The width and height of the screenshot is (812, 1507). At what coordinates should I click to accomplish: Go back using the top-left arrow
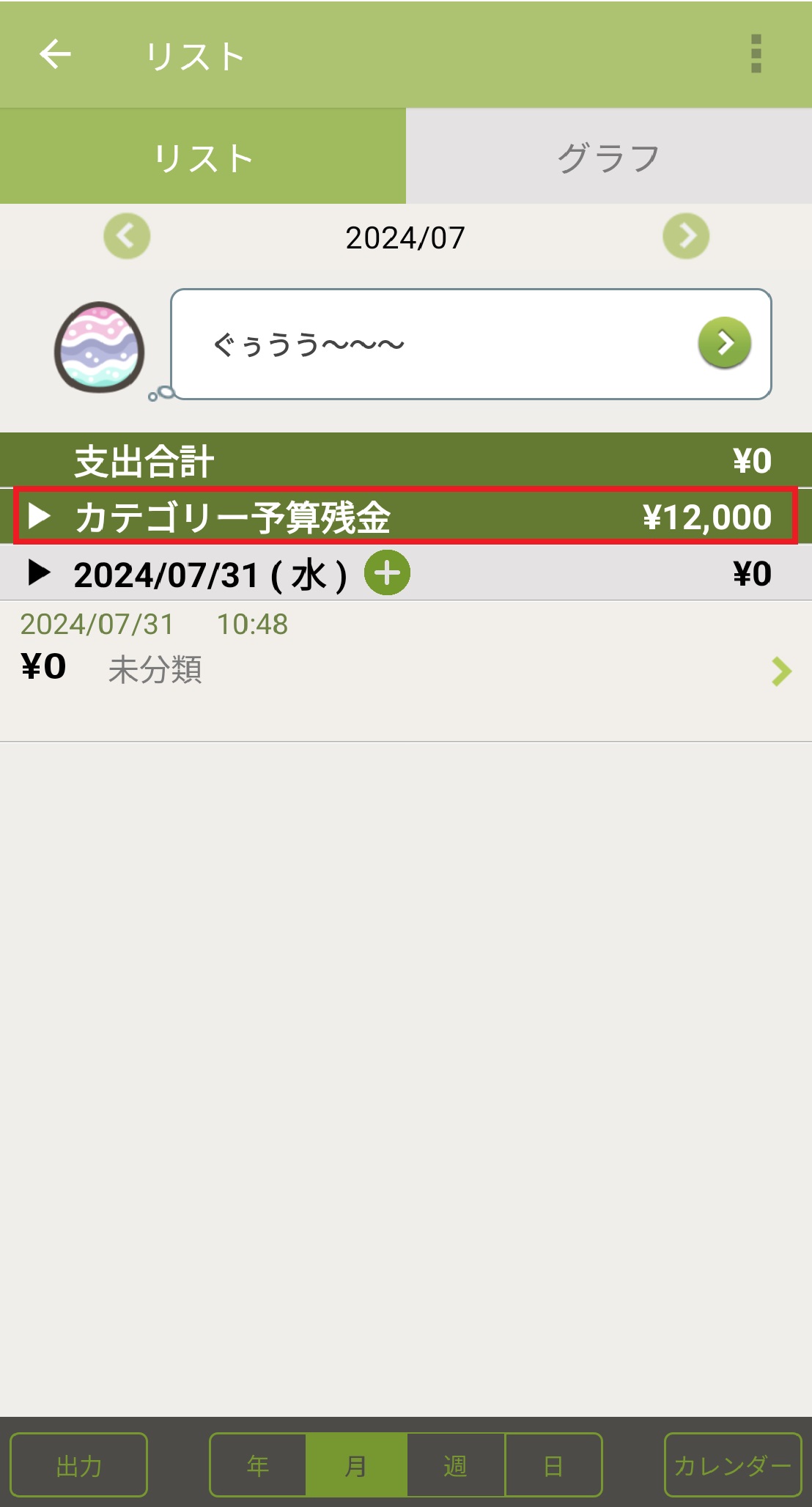click(55, 54)
